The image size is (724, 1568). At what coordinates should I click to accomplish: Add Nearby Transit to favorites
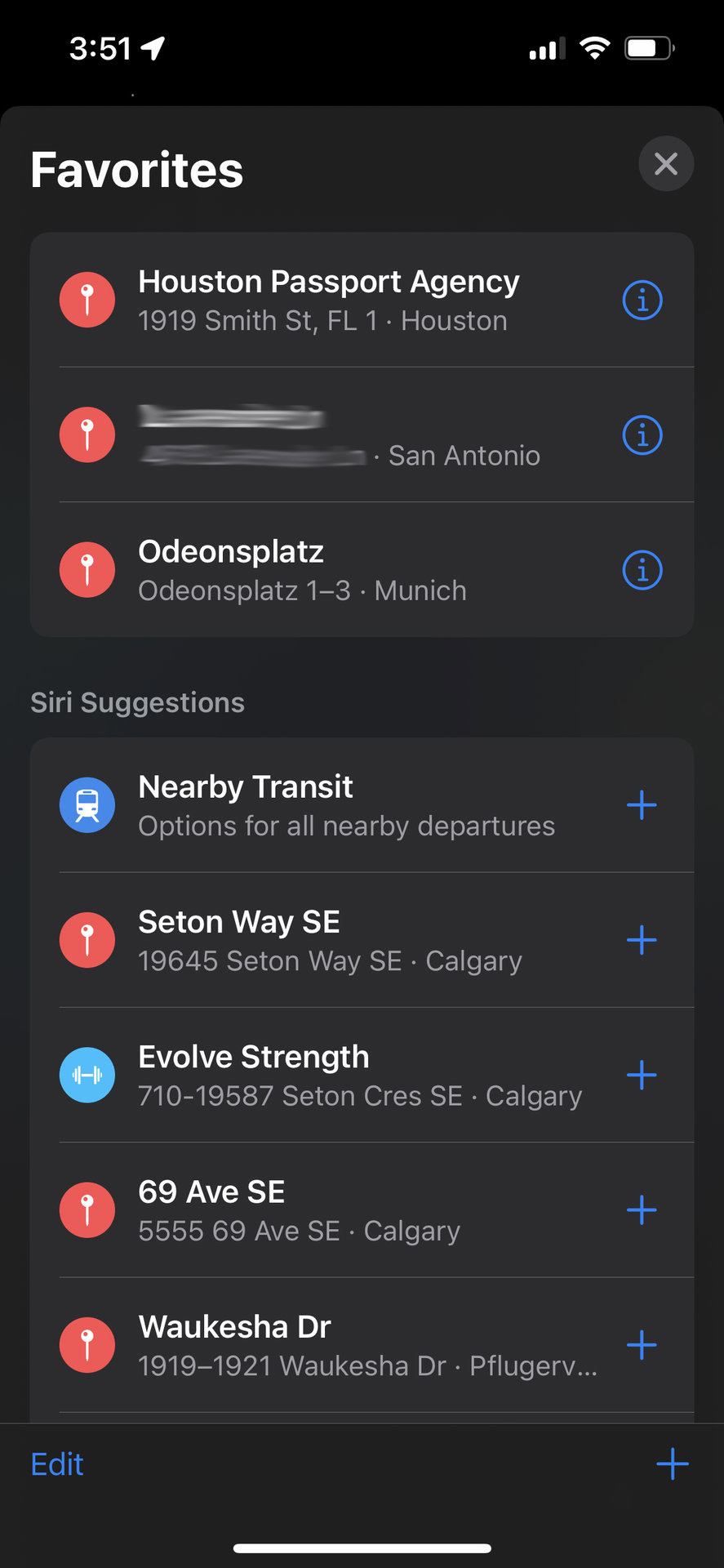tap(642, 805)
